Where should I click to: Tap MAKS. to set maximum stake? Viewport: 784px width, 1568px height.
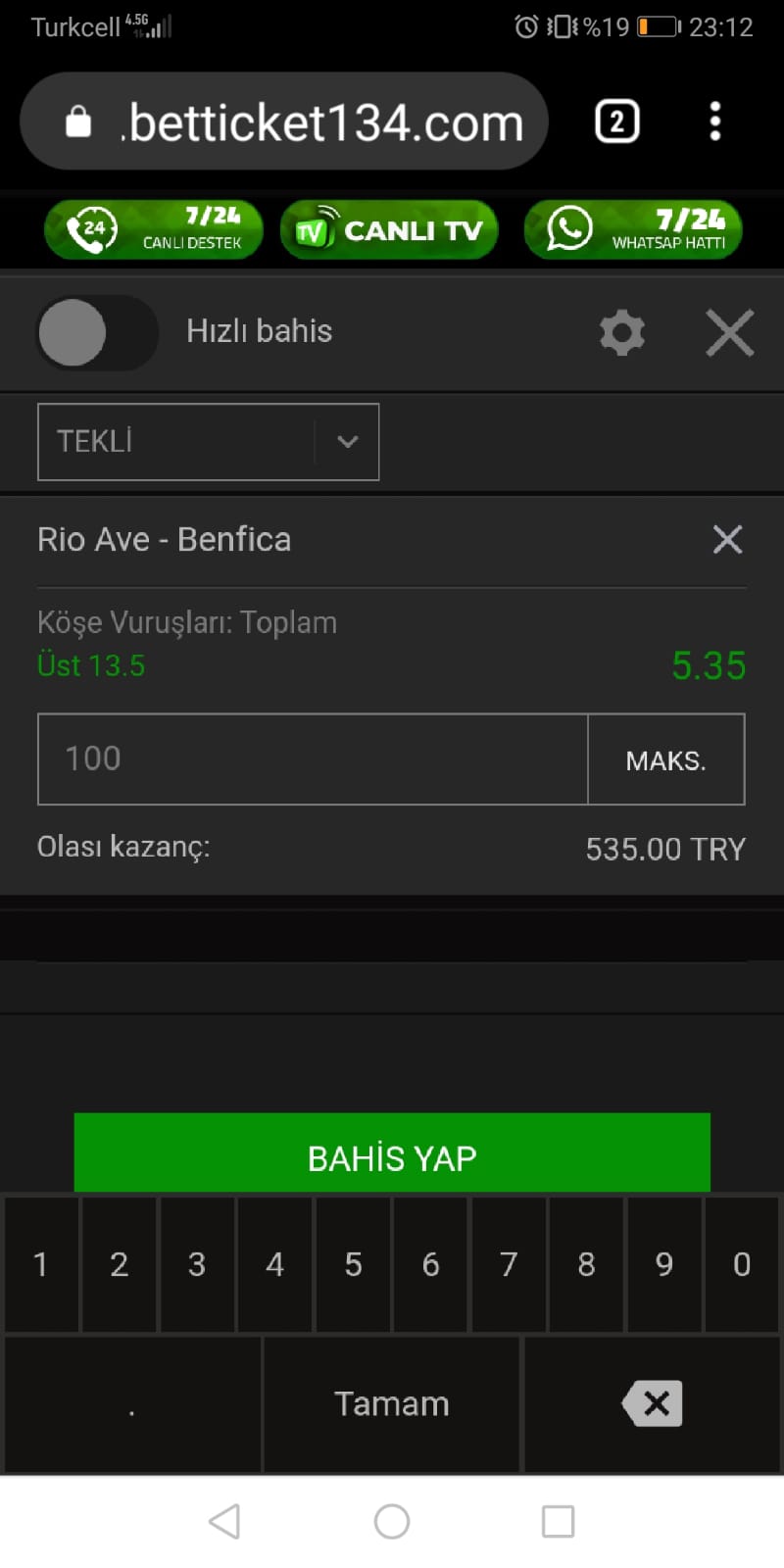click(666, 759)
